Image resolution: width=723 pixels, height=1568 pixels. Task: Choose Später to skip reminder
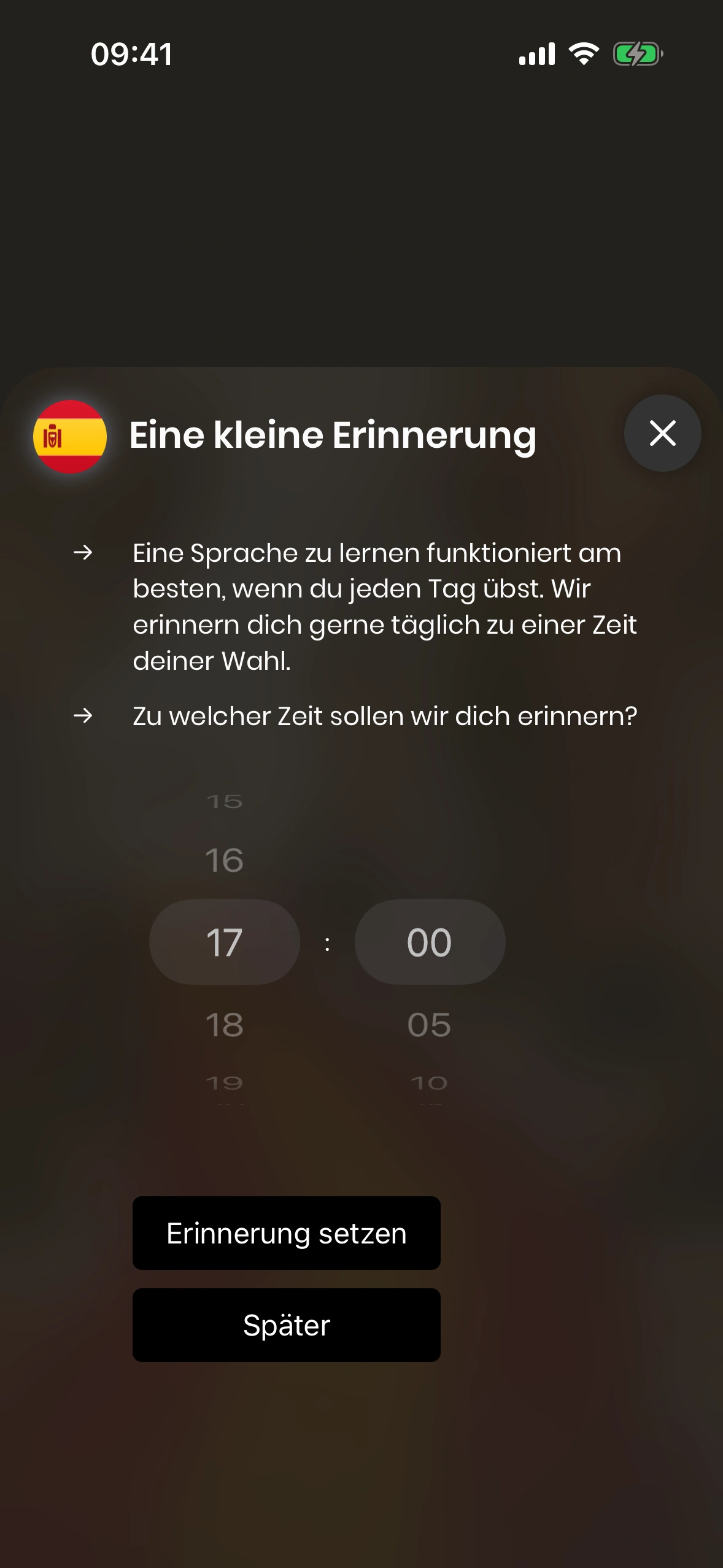pyautogui.click(x=286, y=1325)
